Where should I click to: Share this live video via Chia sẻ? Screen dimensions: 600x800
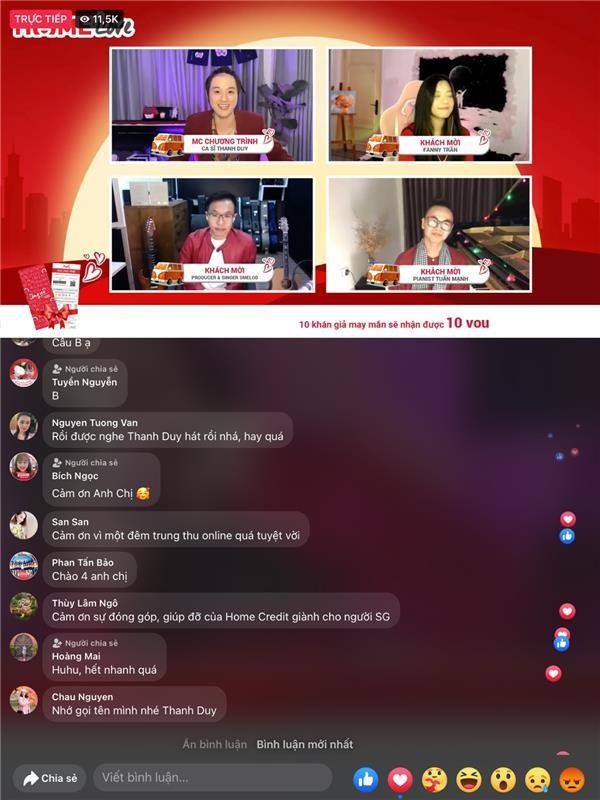click(x=50, y=778)
